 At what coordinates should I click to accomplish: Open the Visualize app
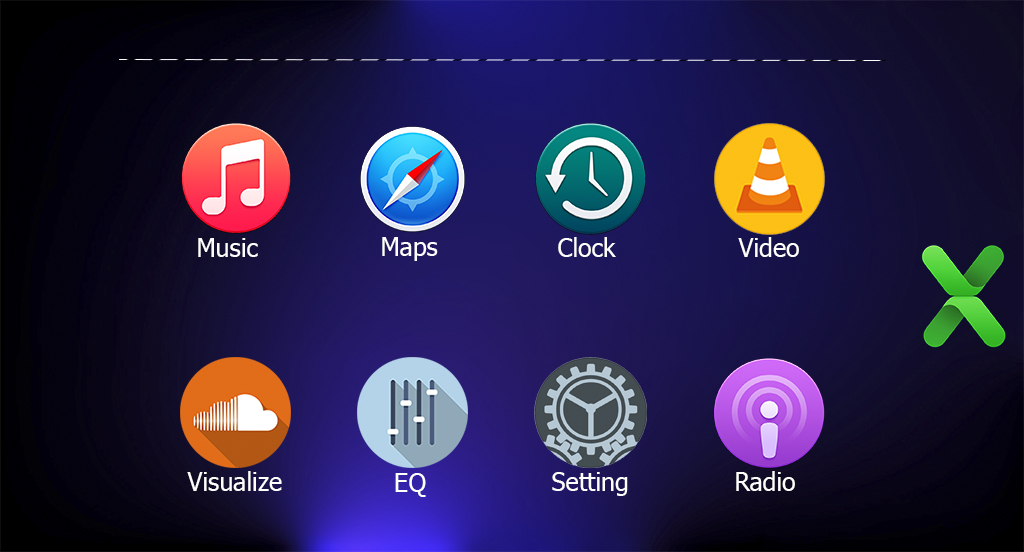point(235,412)
